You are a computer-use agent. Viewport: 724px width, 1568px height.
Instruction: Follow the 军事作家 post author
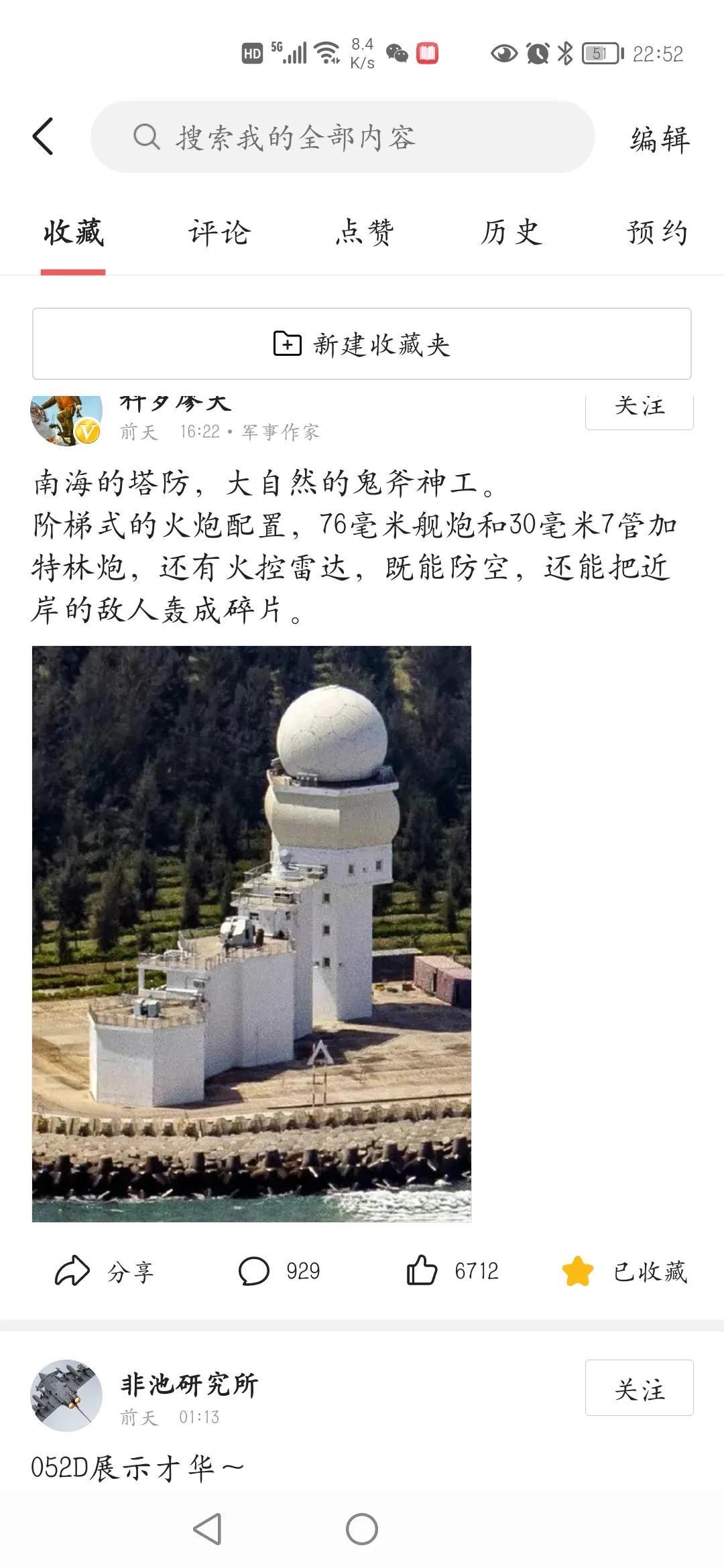639,407
